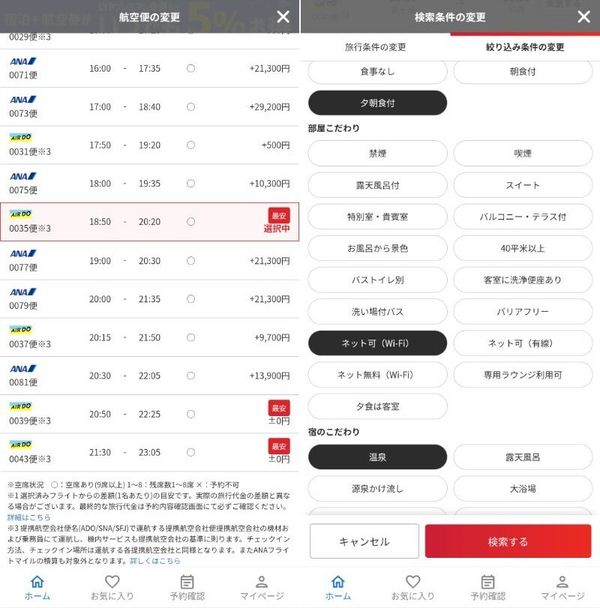Tap the キャンセル button
Image resolution: width=600 pixels, height=608 pixels.
[x=364, y=541]
